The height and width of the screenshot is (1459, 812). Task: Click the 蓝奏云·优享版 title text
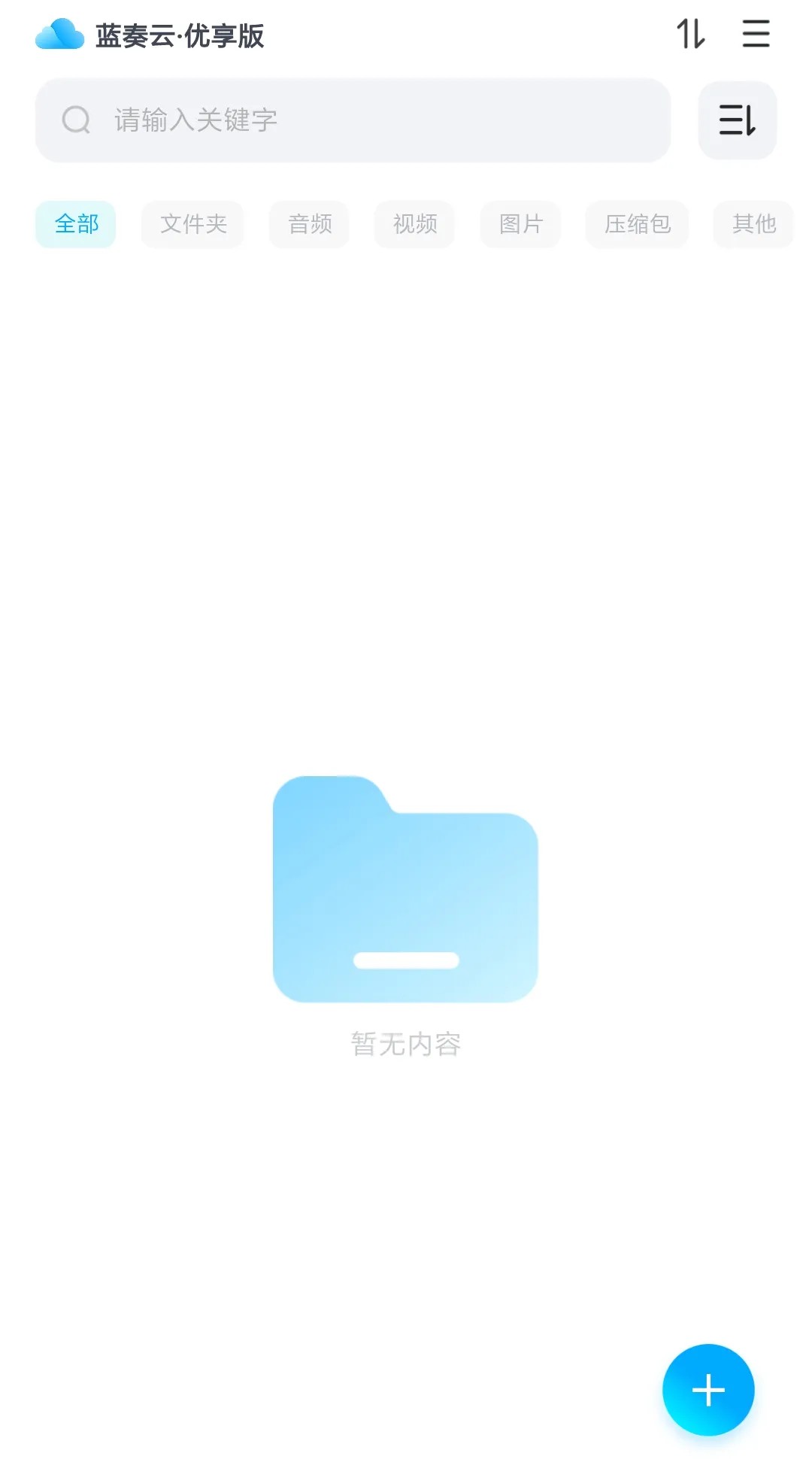180,34
